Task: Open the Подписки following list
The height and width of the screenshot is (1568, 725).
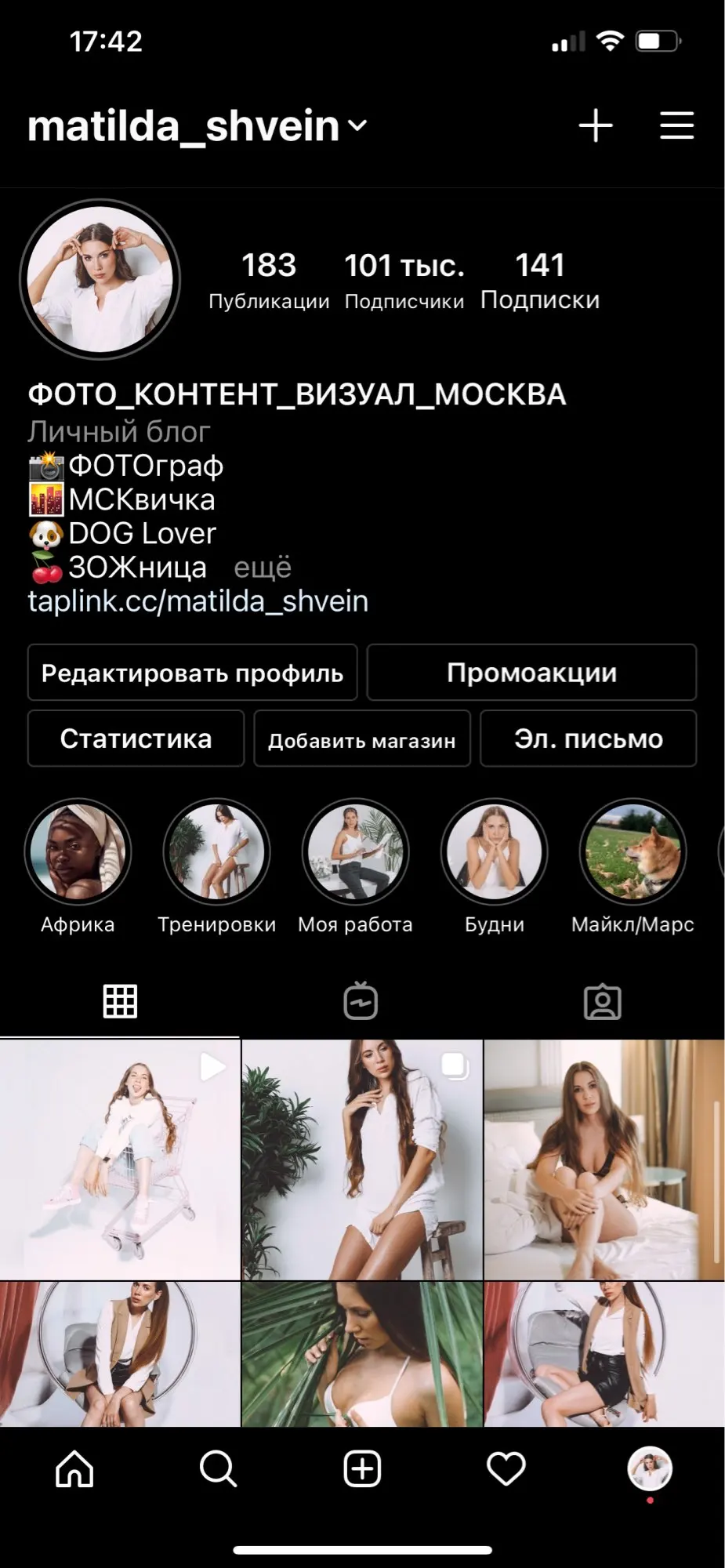Action: pos(540,281)
